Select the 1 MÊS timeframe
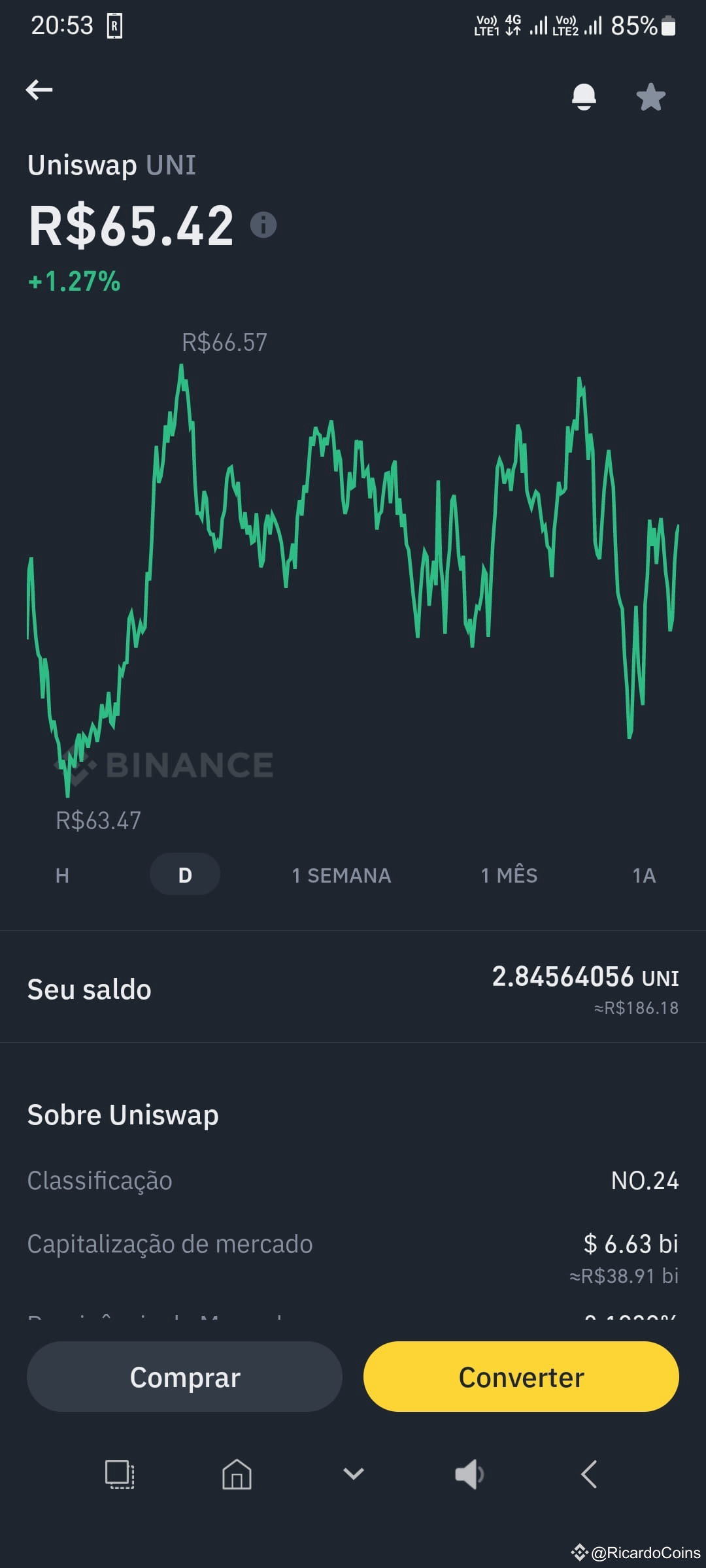Screen dimensions: 706x1568 (509, 875)
